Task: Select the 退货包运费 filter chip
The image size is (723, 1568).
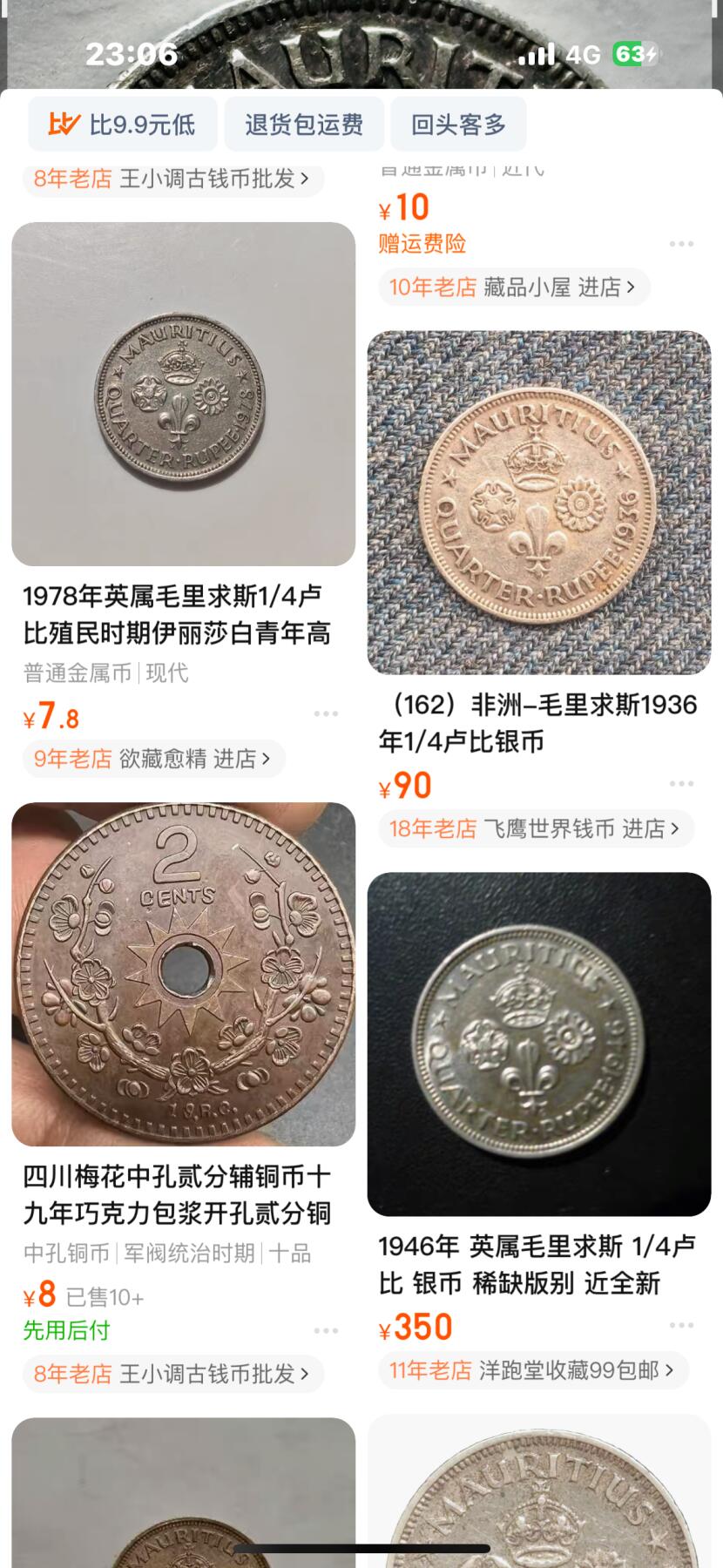Action: pyautogui.click(x=303, y=125)
